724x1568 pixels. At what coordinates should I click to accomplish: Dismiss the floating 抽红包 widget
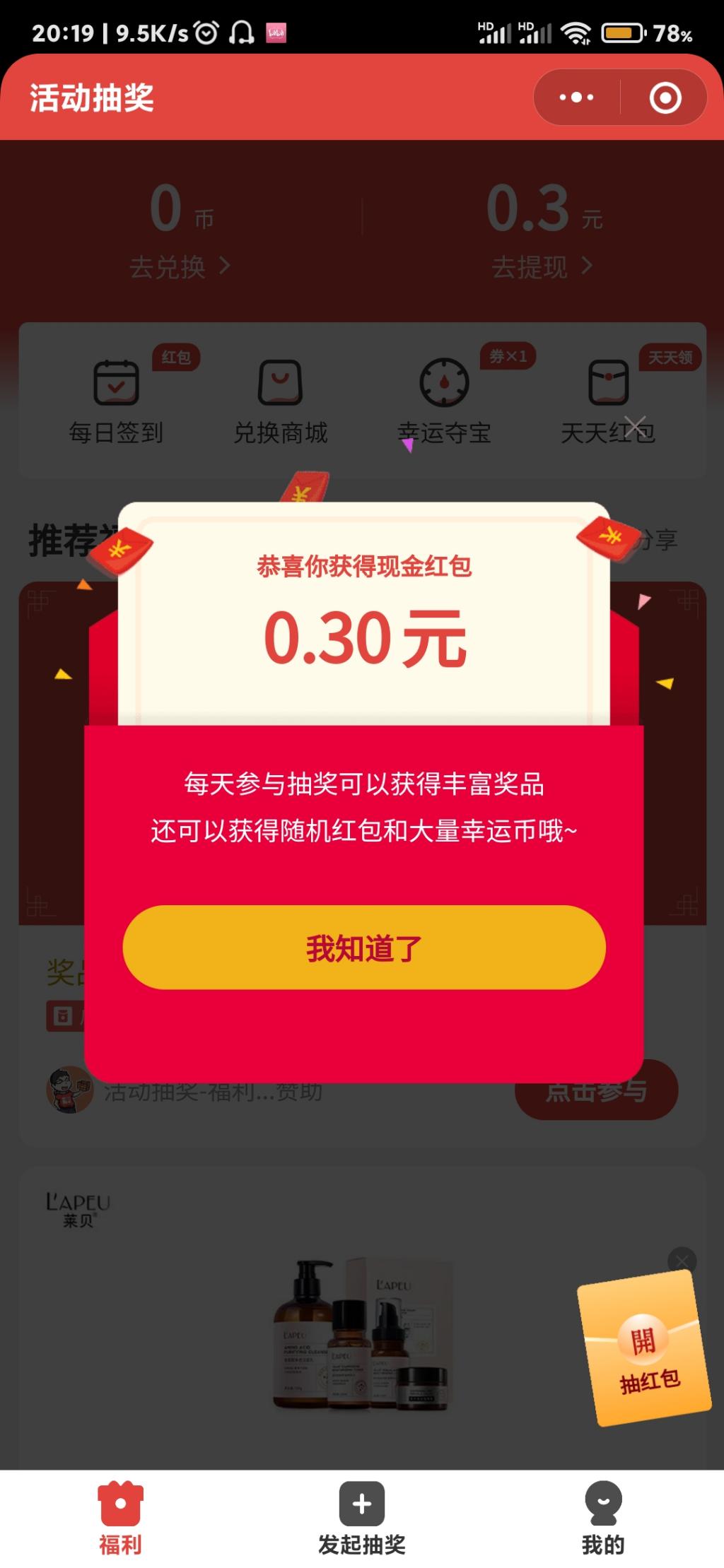click(682, 1261)
